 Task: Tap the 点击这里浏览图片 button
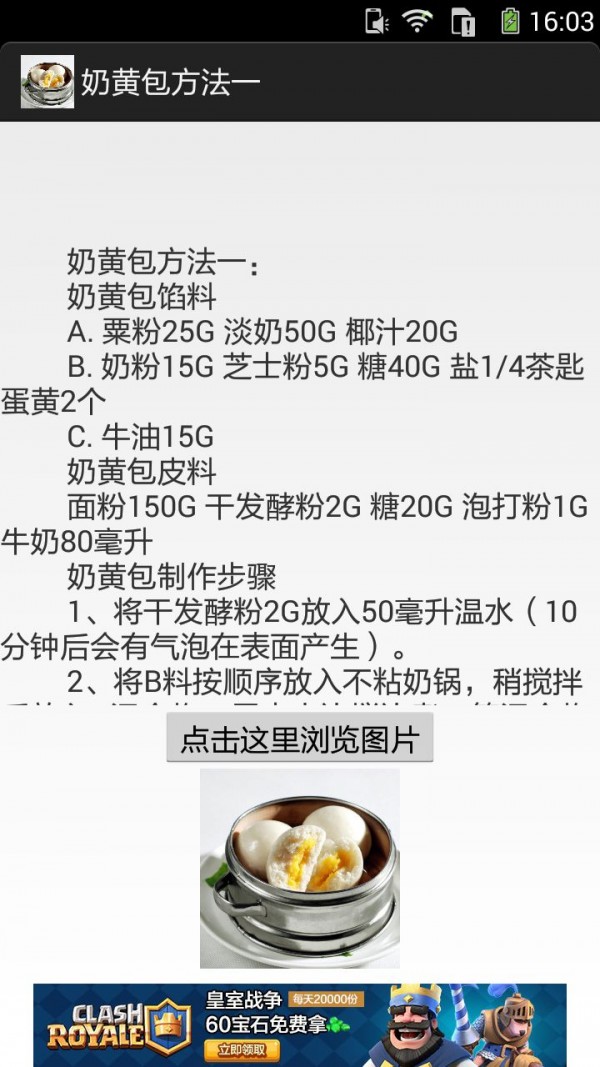pyautogui.click(x=299, y=740)
